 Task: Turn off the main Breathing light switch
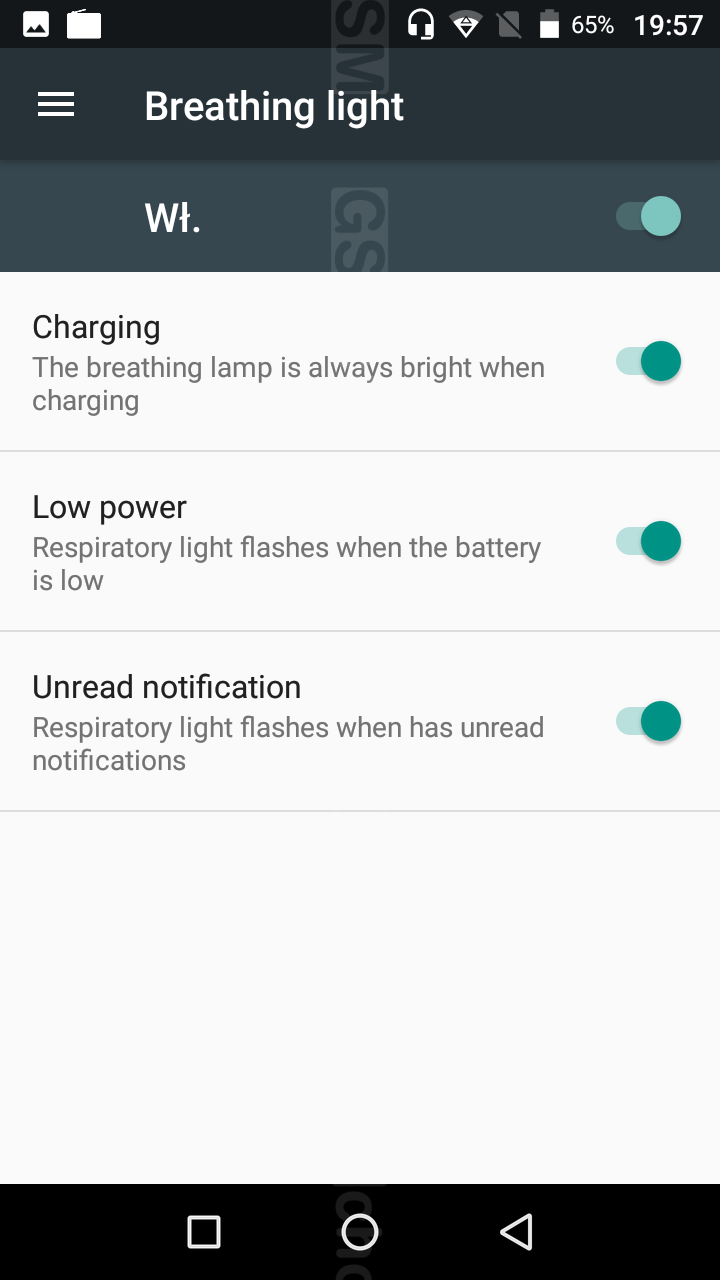point(648,216)
